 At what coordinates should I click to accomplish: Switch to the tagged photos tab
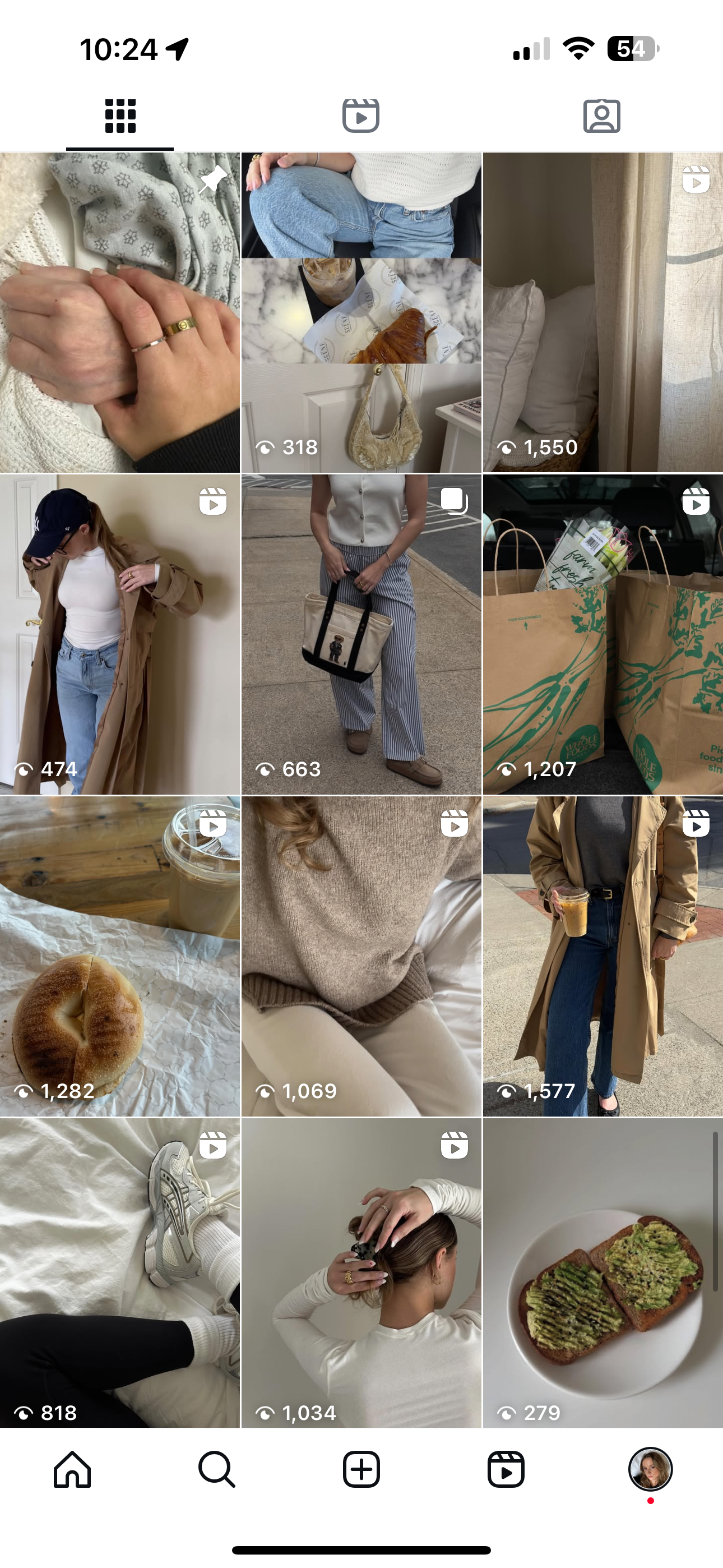(x=602, y=116)
